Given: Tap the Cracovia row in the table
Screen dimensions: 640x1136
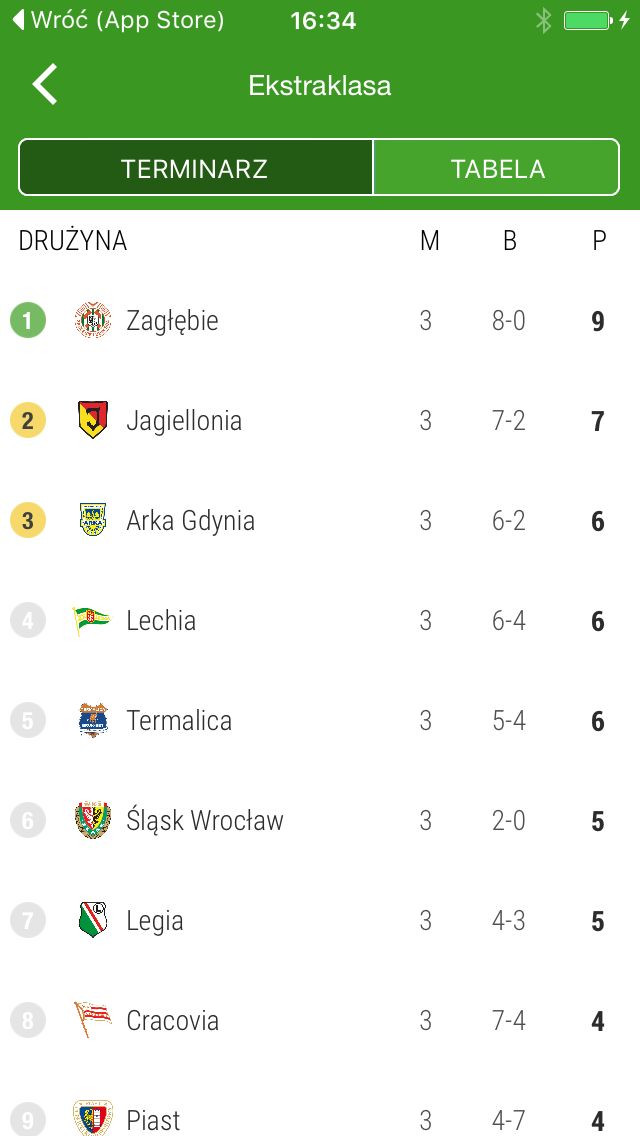Looking at the screenshot, I should pos(320,1020).
